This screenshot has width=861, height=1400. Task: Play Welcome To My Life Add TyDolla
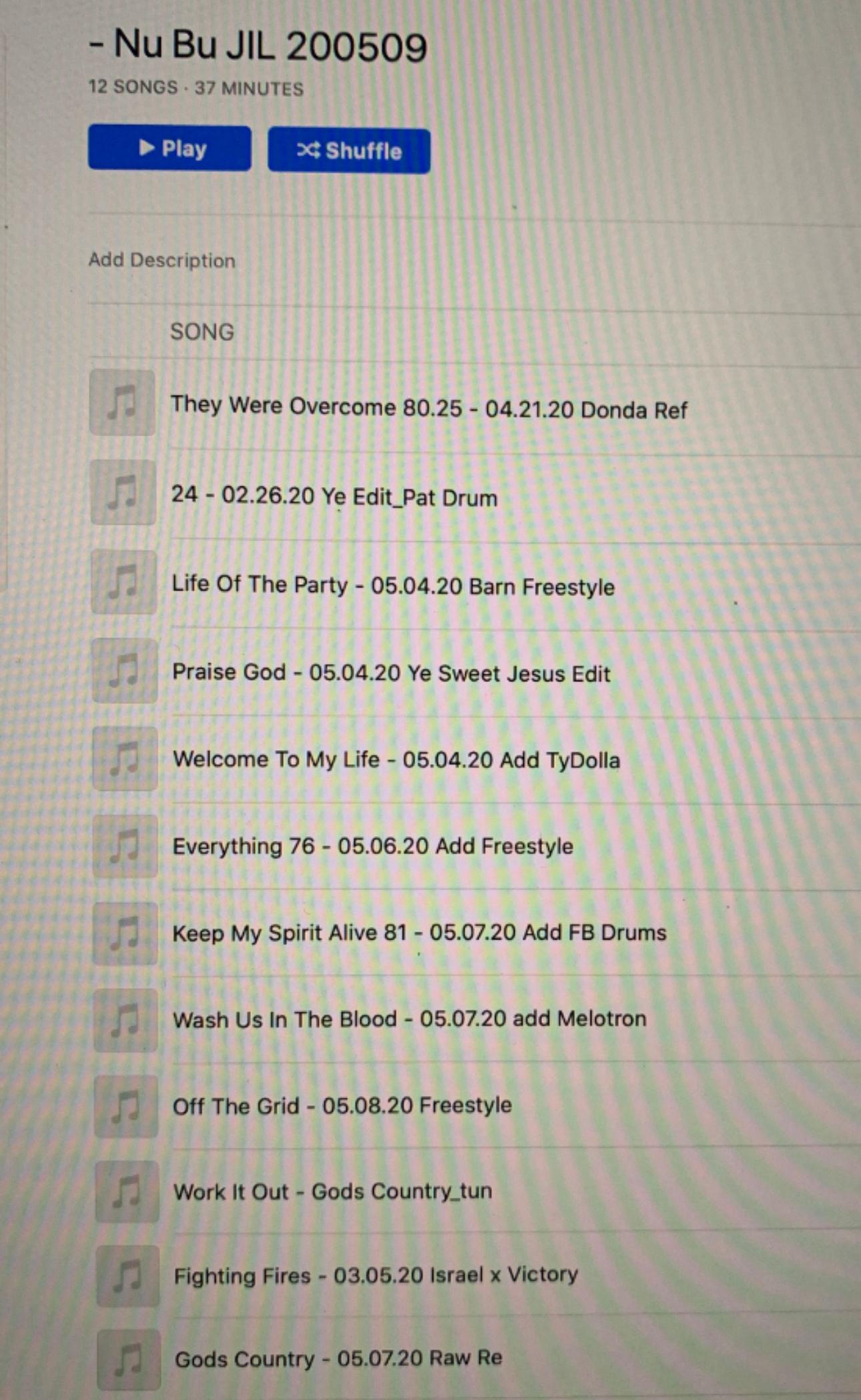coord(396,759)
